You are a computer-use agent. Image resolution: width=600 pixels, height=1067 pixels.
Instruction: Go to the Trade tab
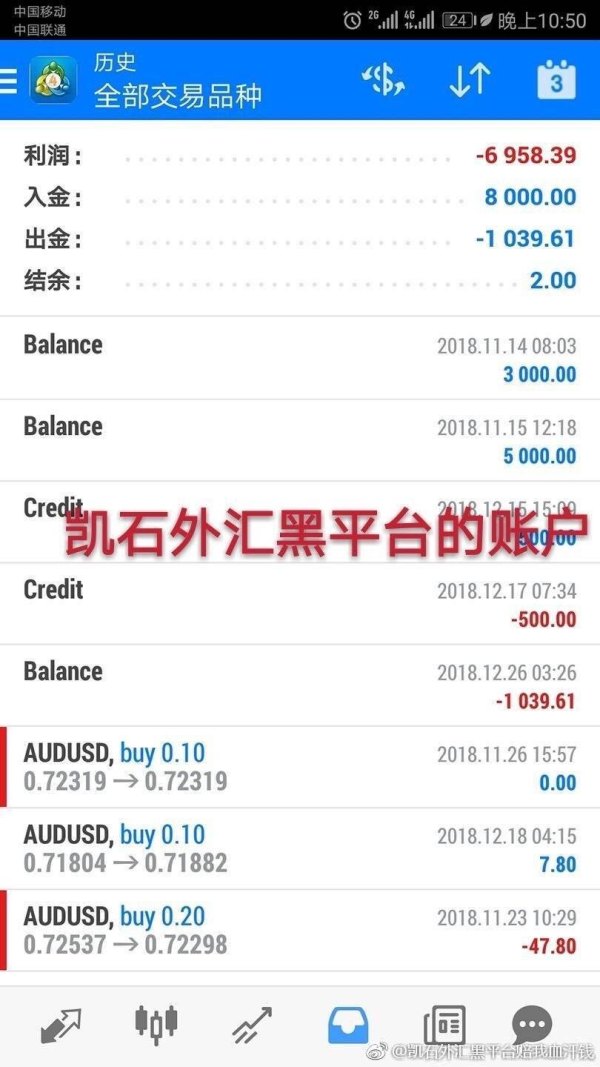tap(252, 1024)
